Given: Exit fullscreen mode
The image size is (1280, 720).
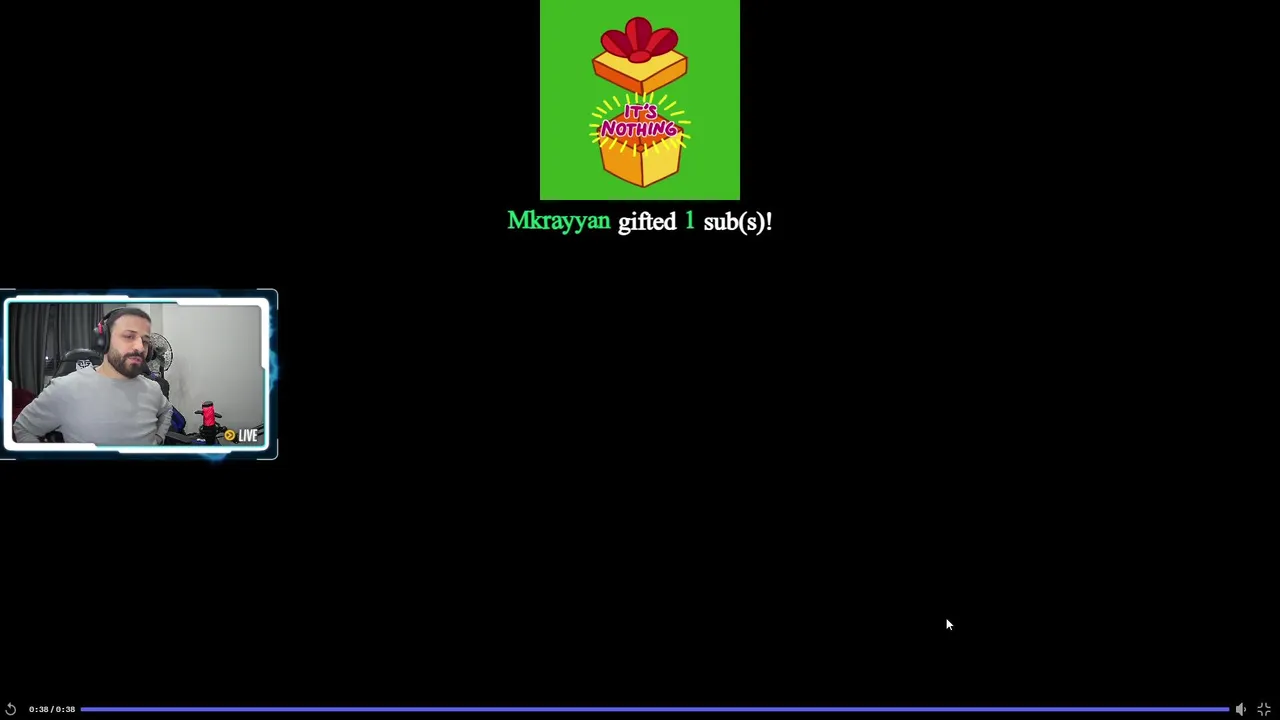Looking at the screenshot, I should 1264,709.
